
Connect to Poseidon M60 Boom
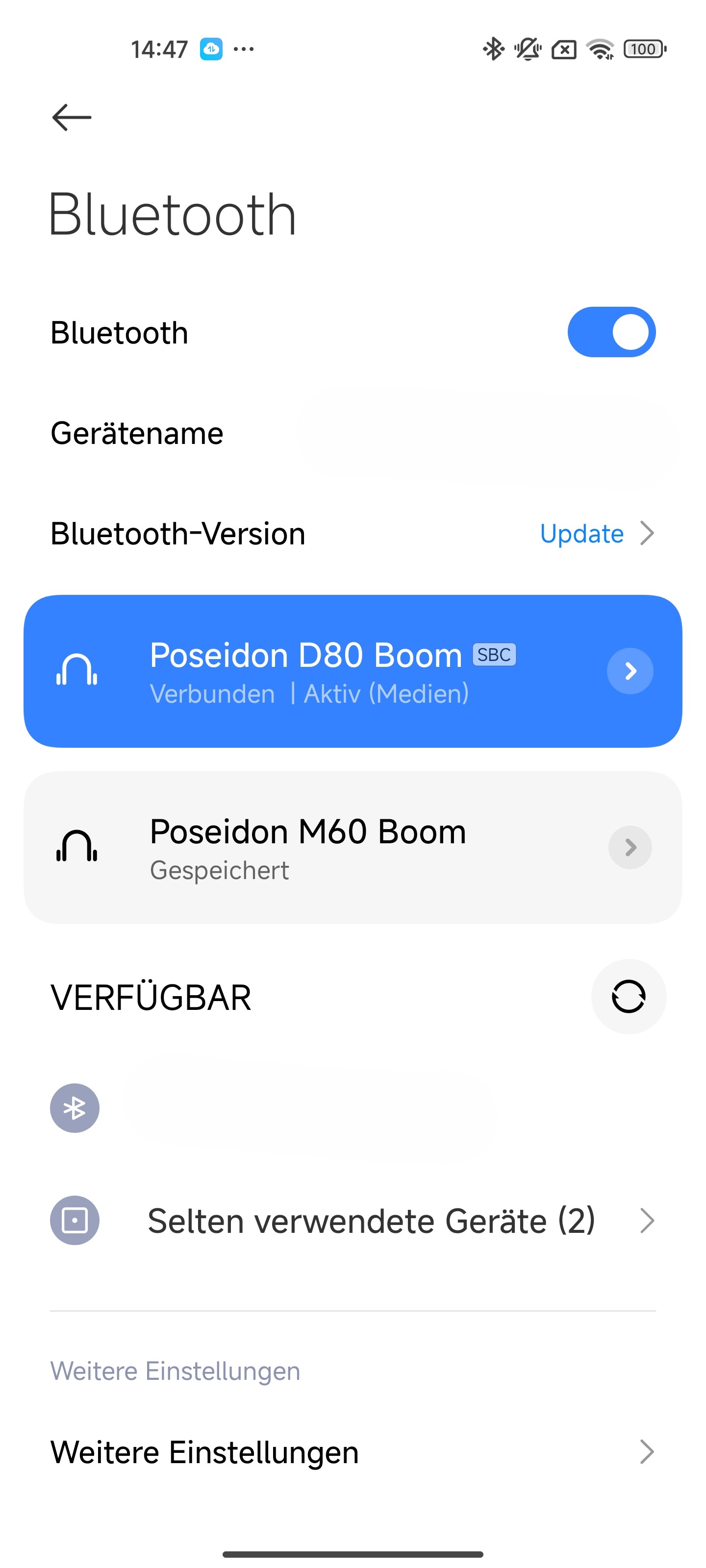(x=353, y=847)
